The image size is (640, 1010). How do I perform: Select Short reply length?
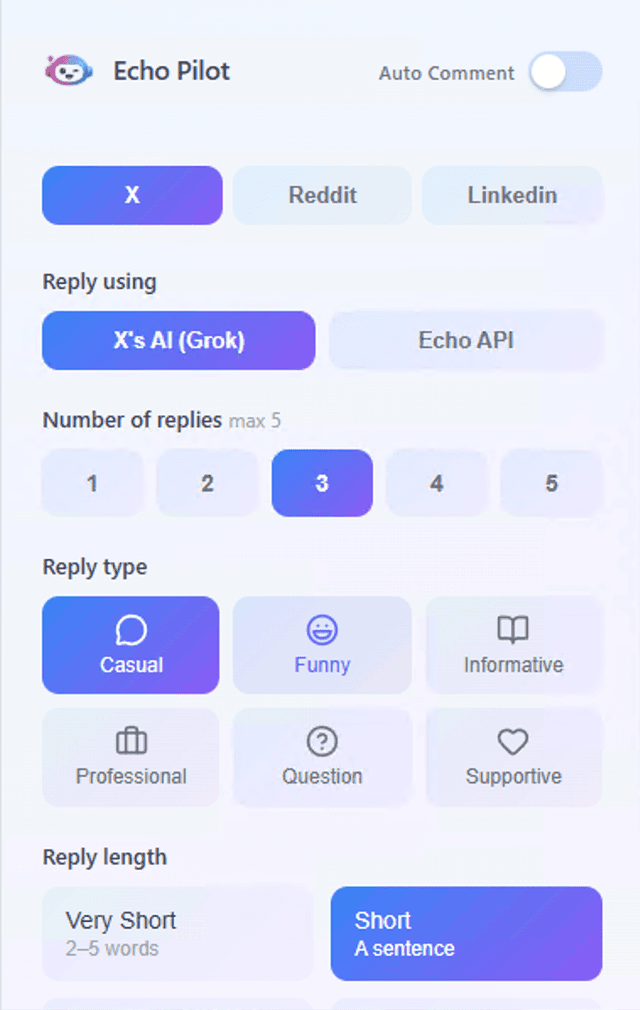pyautogui.click(x=466, y=933)
